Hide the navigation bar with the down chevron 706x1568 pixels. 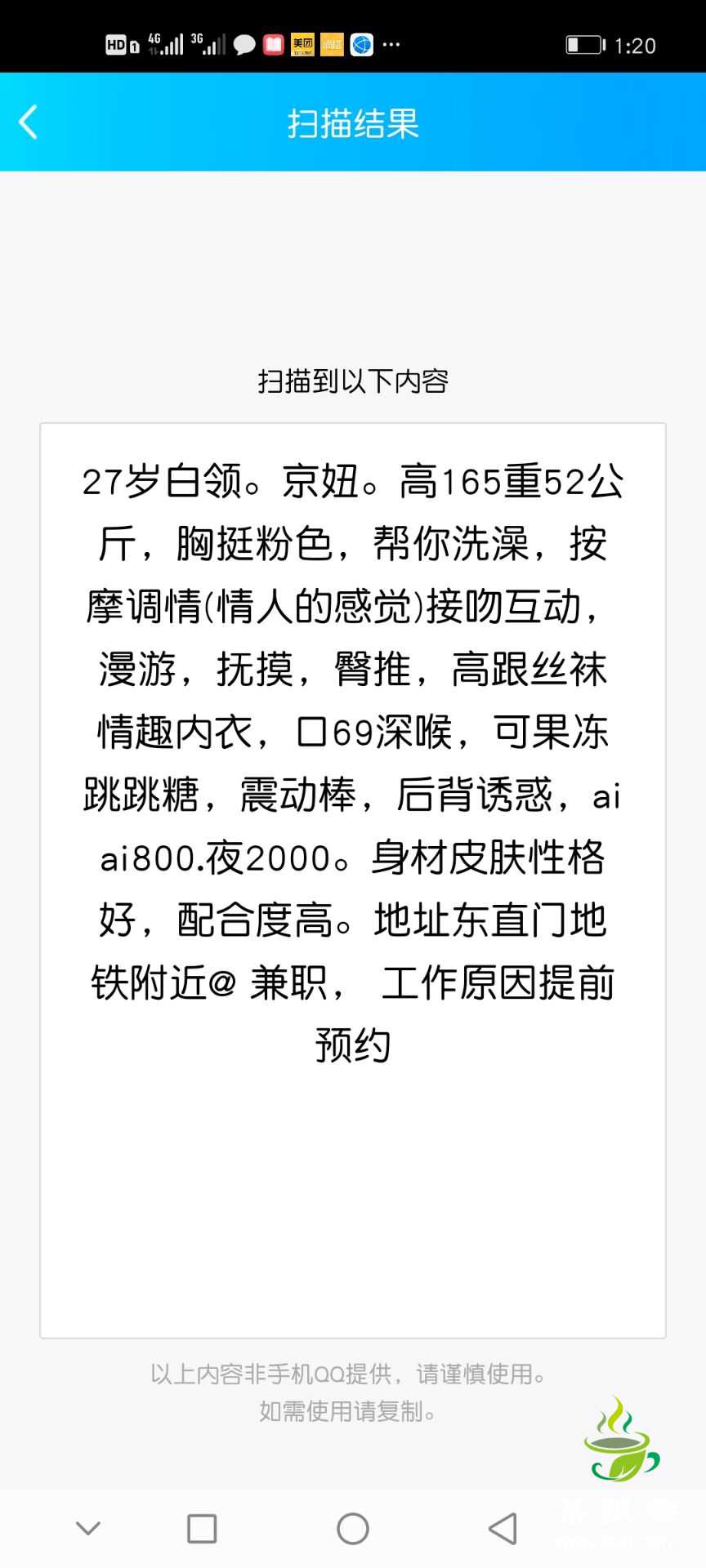click(x=88, y=1528)
